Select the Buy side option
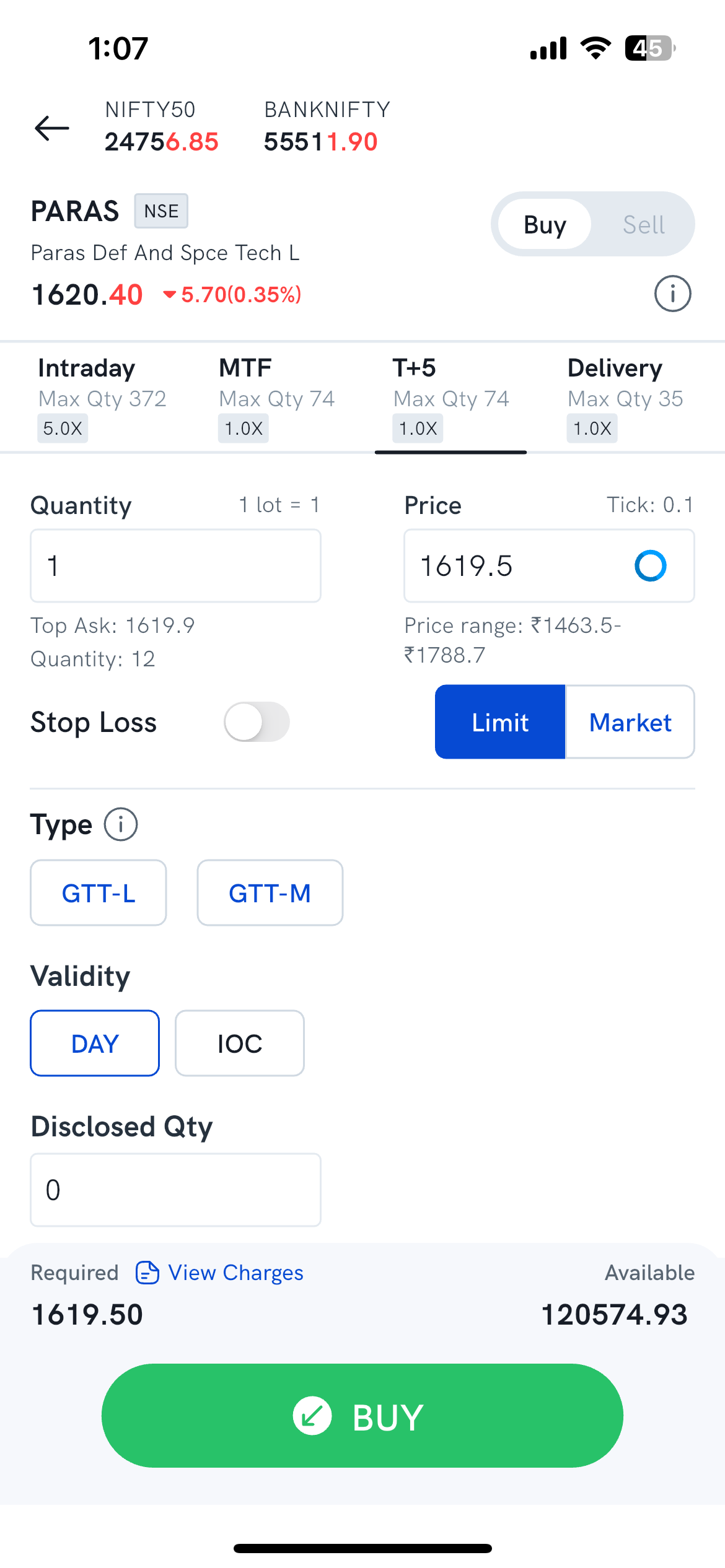Screen dimensions: 725x1568 click(x=545, y=225)
